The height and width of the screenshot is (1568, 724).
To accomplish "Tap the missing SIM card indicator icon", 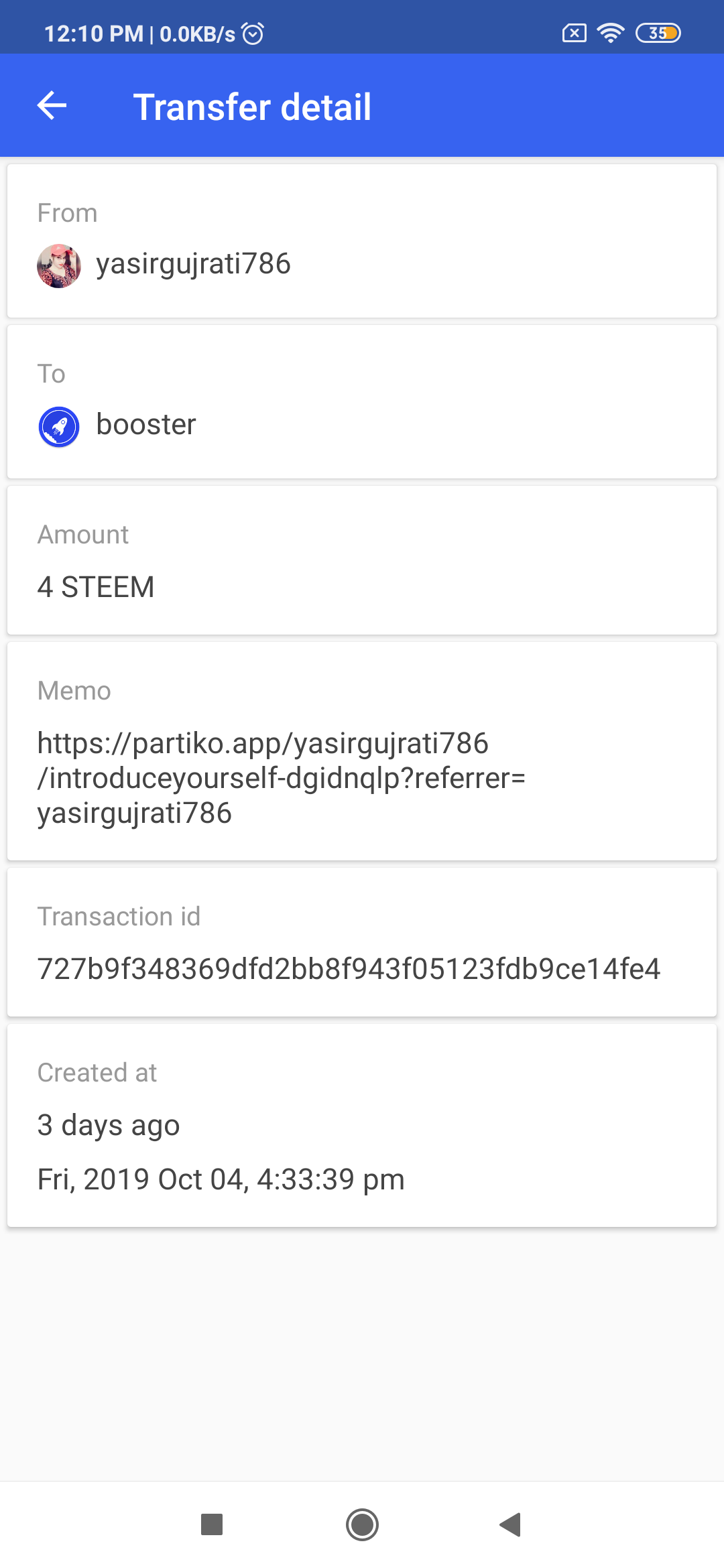I will pyautogui.click(x=575, y=33).
